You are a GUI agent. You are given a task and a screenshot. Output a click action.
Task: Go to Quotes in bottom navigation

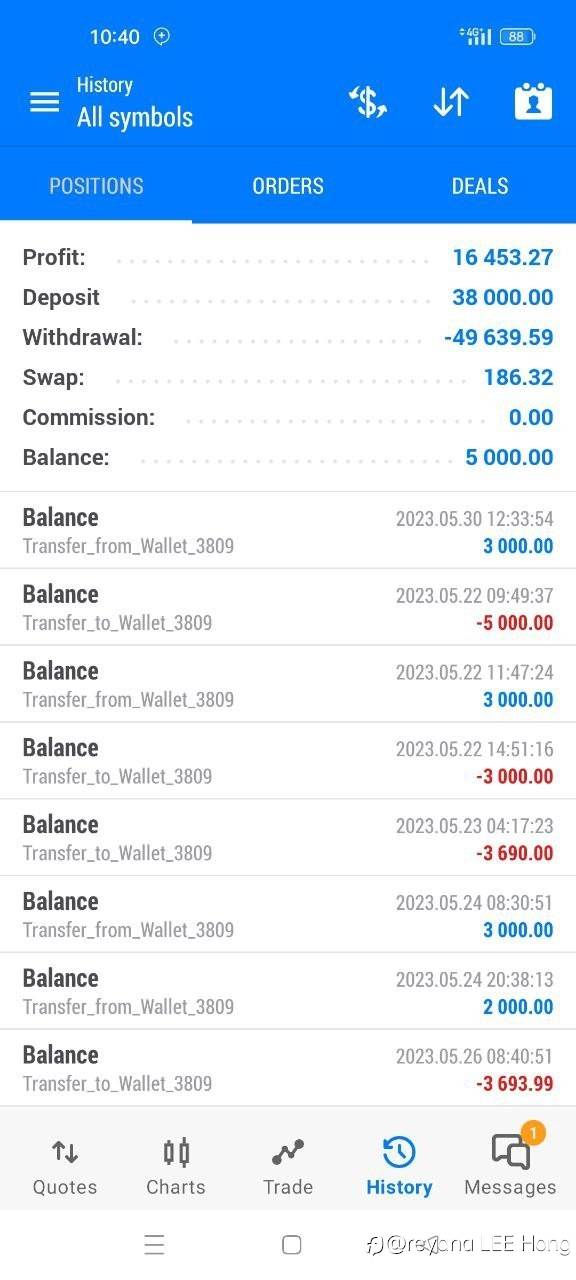tap(65, 1166)
